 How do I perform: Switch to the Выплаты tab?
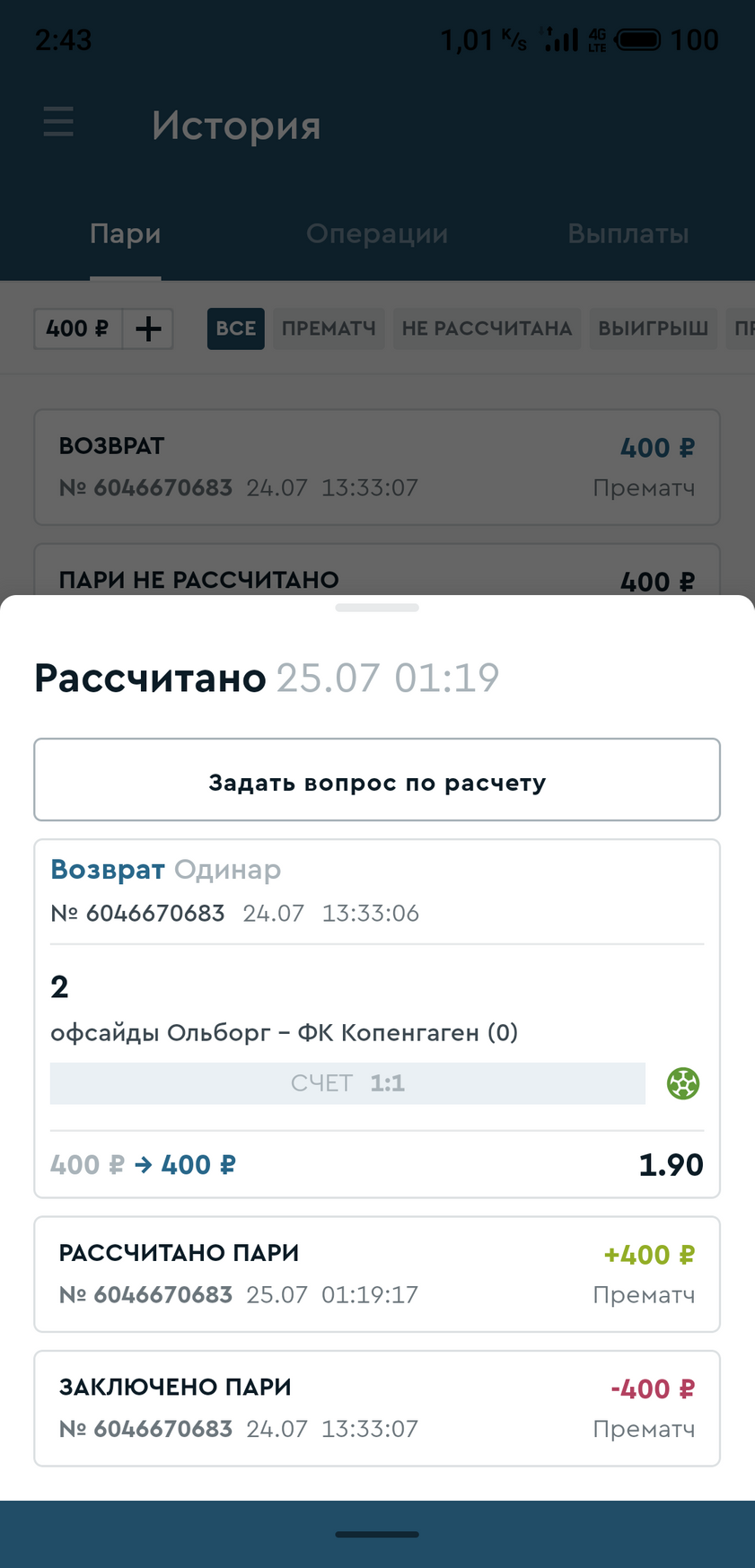click(628, 234)
